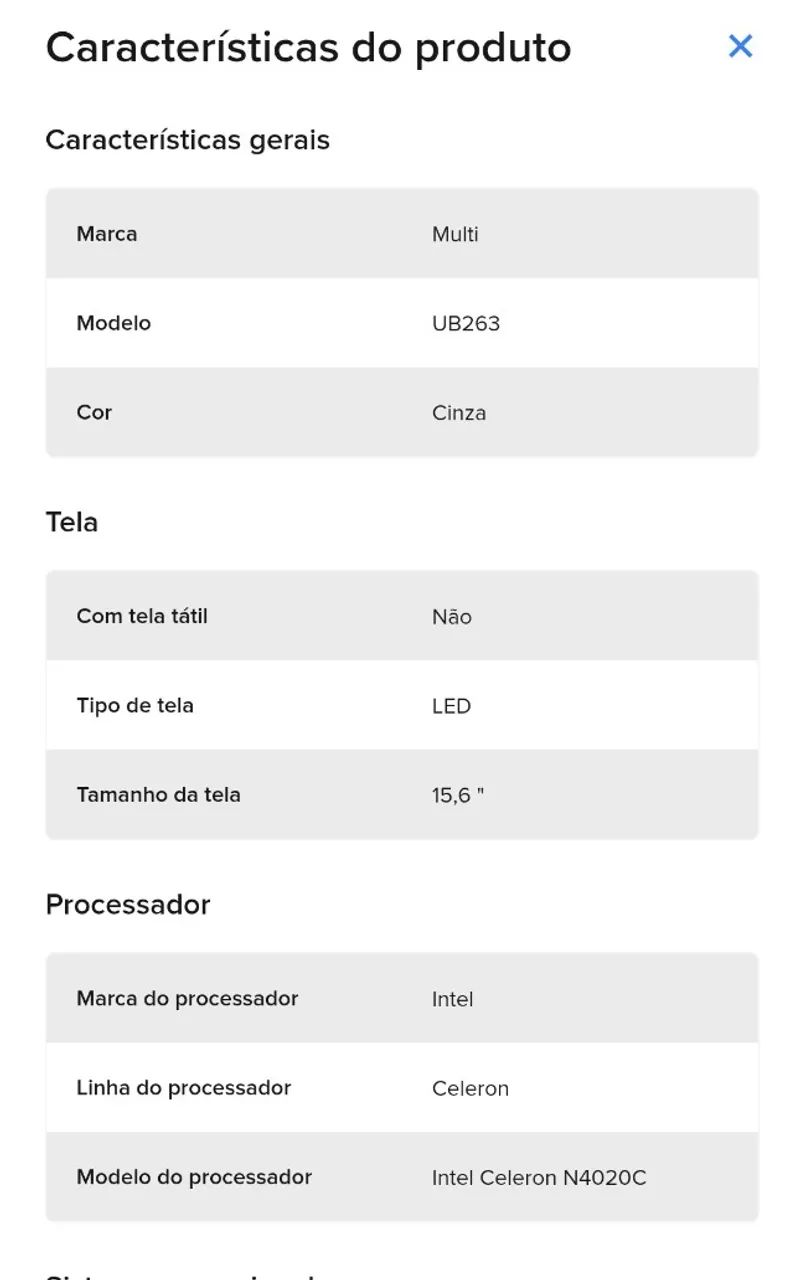Close the Características do produto sheet
Image resolution: width=794 pixels, height=1280 pixels.
[x=740, y=46]
